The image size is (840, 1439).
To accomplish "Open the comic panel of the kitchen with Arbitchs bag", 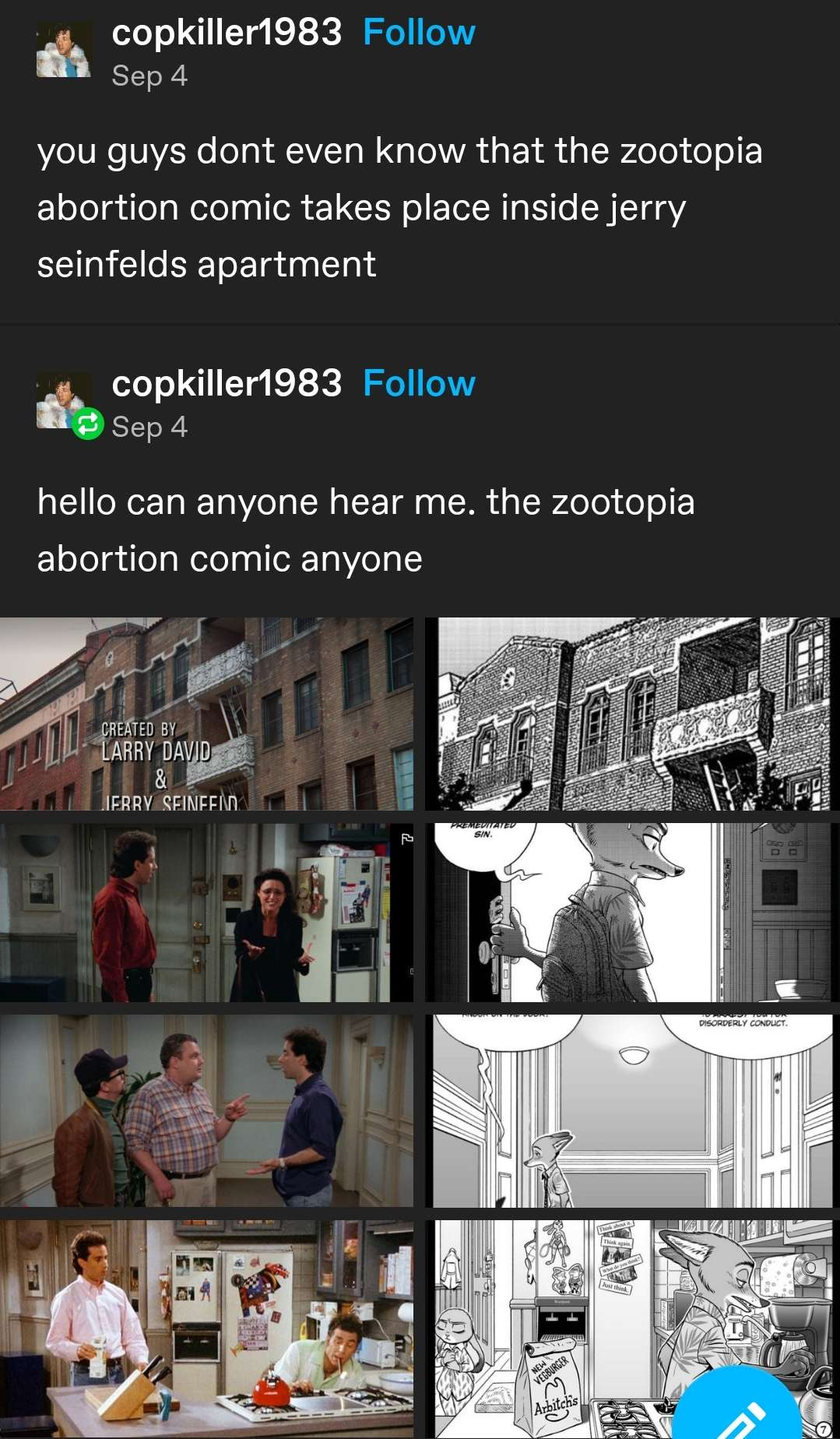I will coord(632,1329).
